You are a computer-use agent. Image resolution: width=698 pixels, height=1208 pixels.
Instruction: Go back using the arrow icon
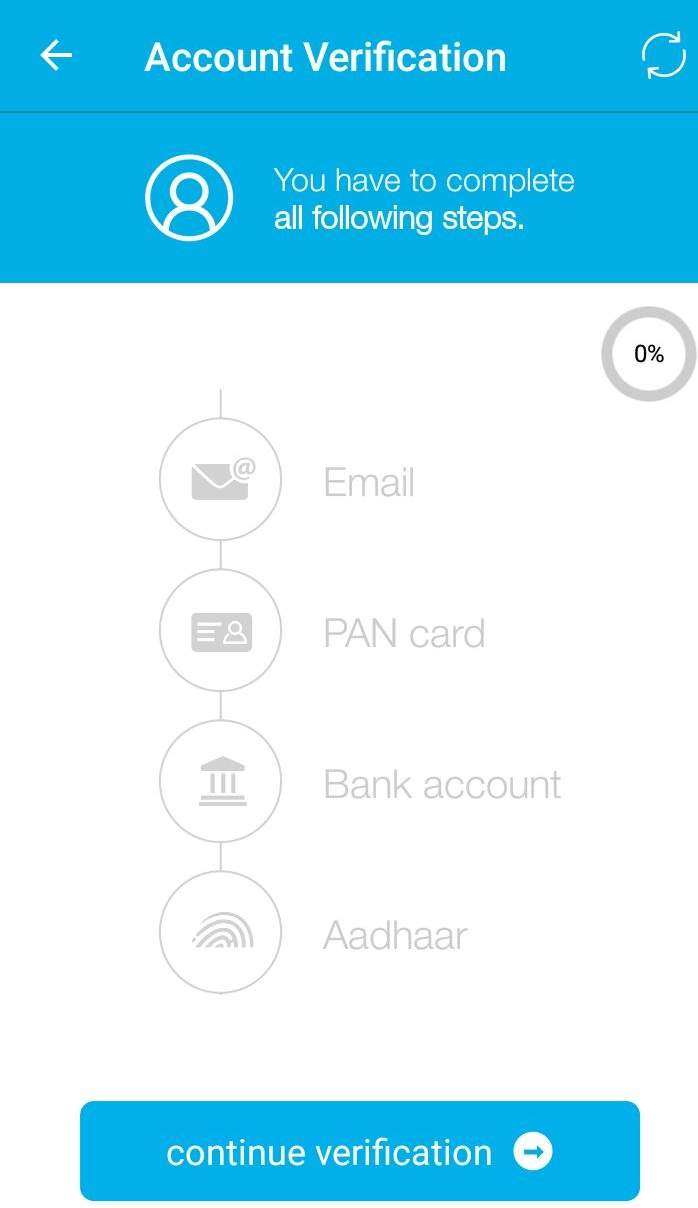[x=56, y=56]
